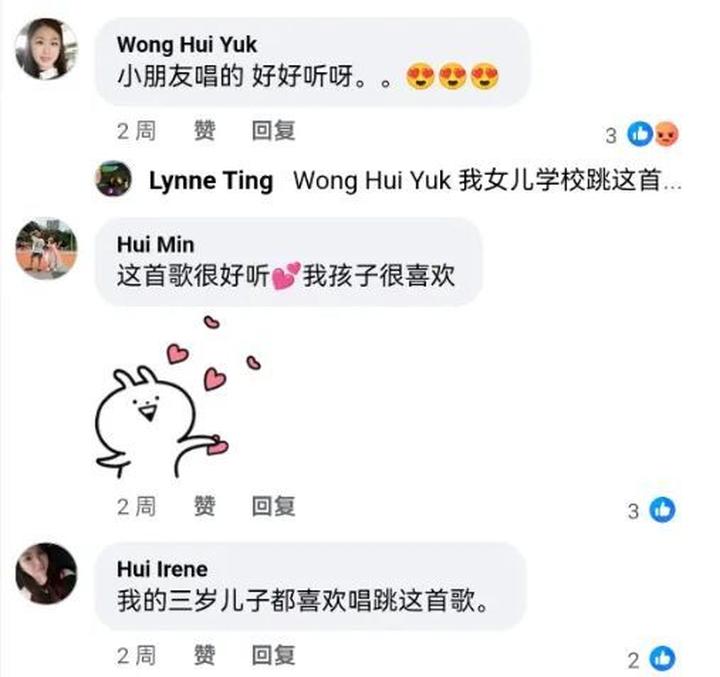720x677 pixels.
Task: Open Hui Min's profile picture
Action: coord(47,250)
